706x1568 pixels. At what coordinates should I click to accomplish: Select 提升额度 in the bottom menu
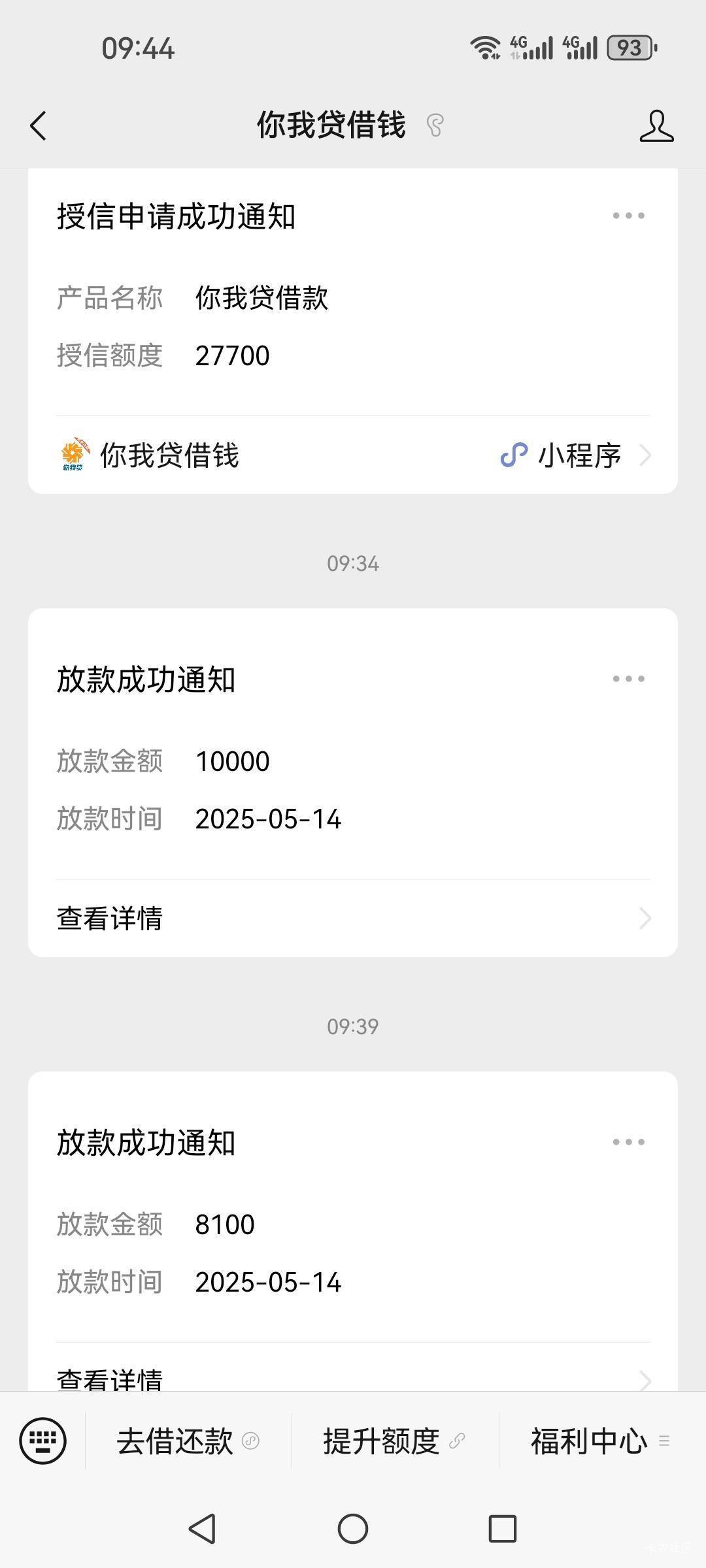[x=395, y=1441]
